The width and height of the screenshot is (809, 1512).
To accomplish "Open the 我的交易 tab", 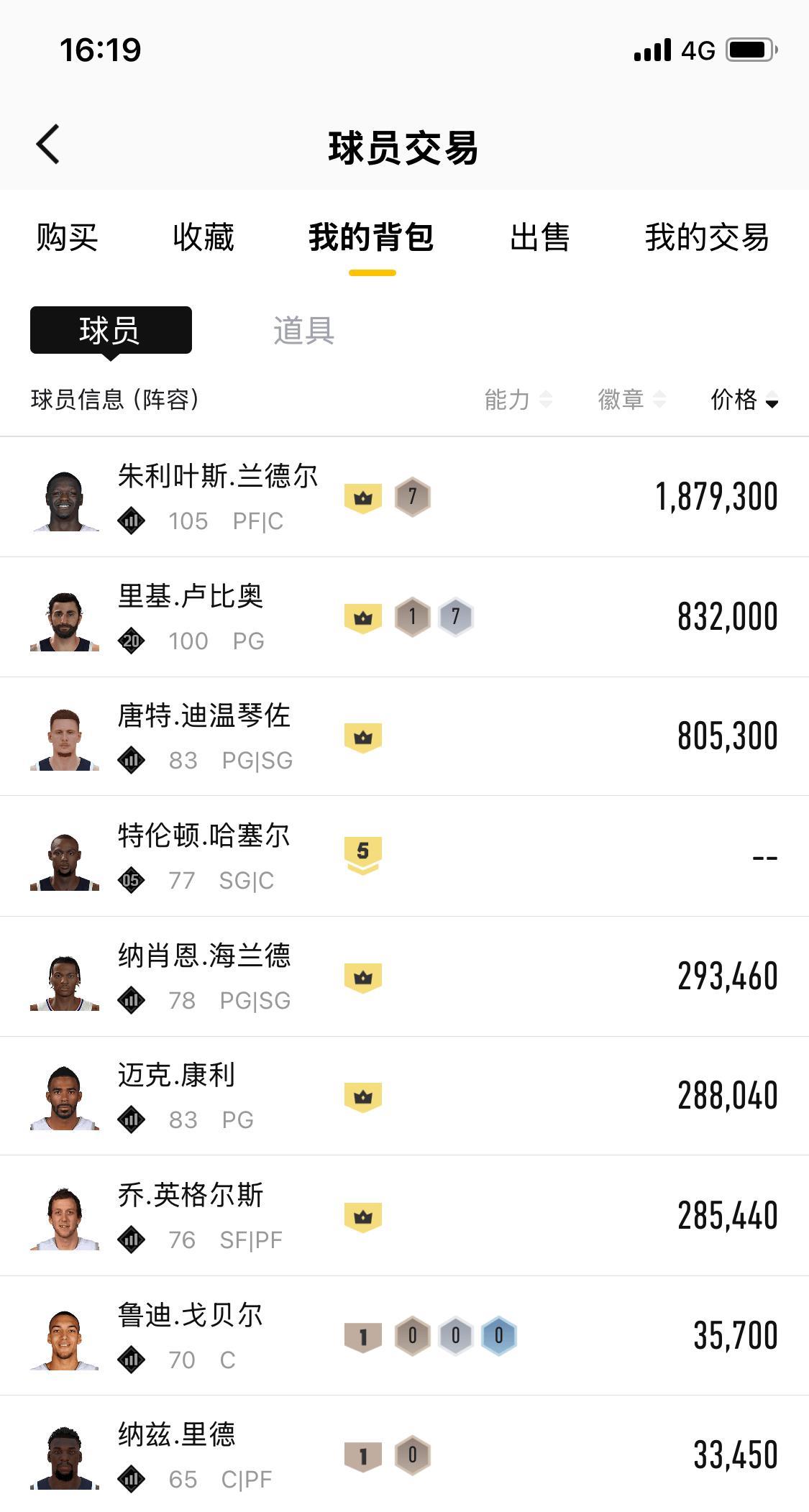I will (706, 237).
